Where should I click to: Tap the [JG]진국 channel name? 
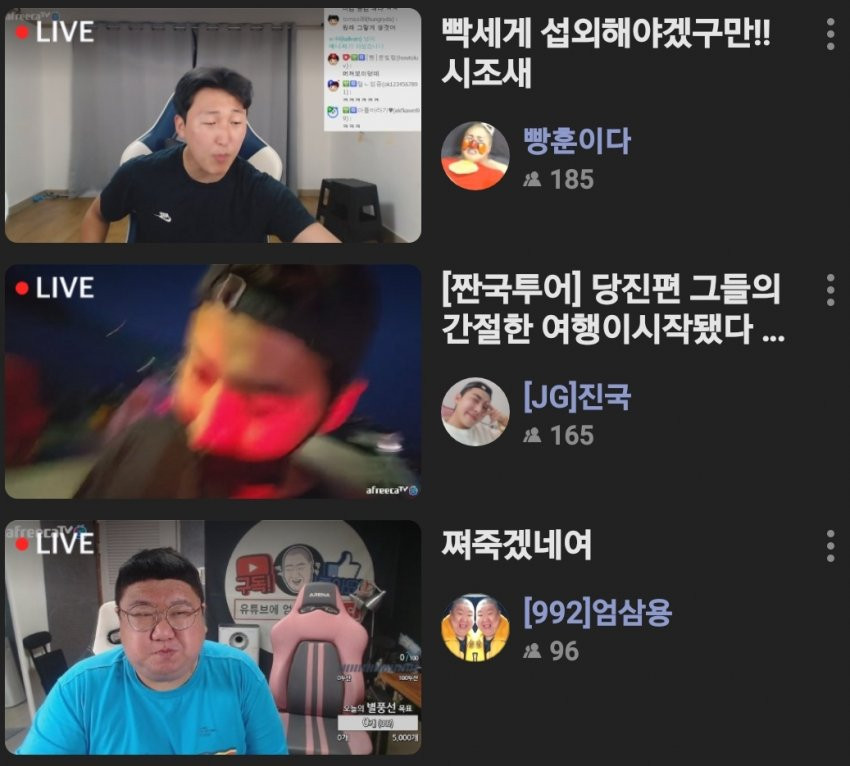[x=577, y=397]
